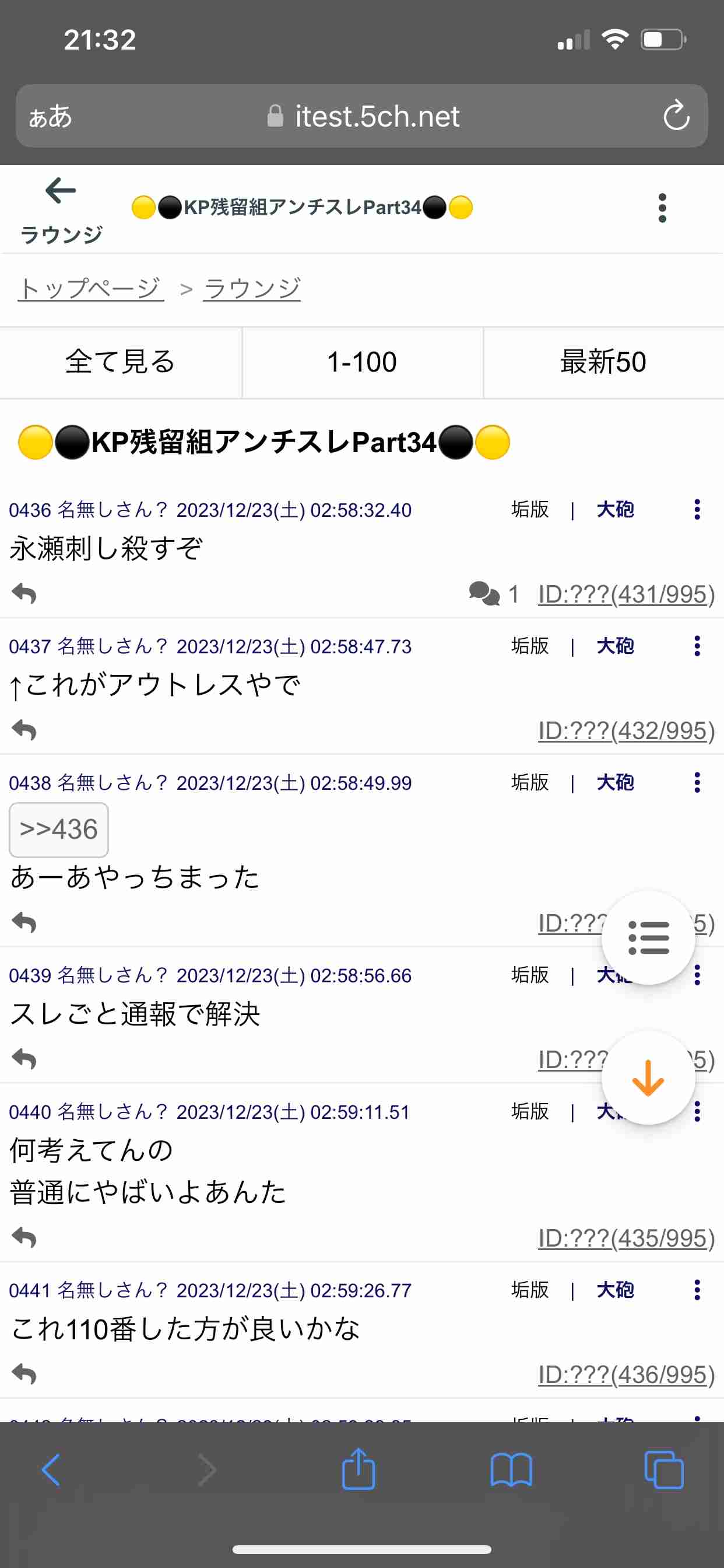Open the thread overflow menu
The width and height of the screenshot is (724, 1568).
pyautogui.click(x=663, y=208)
